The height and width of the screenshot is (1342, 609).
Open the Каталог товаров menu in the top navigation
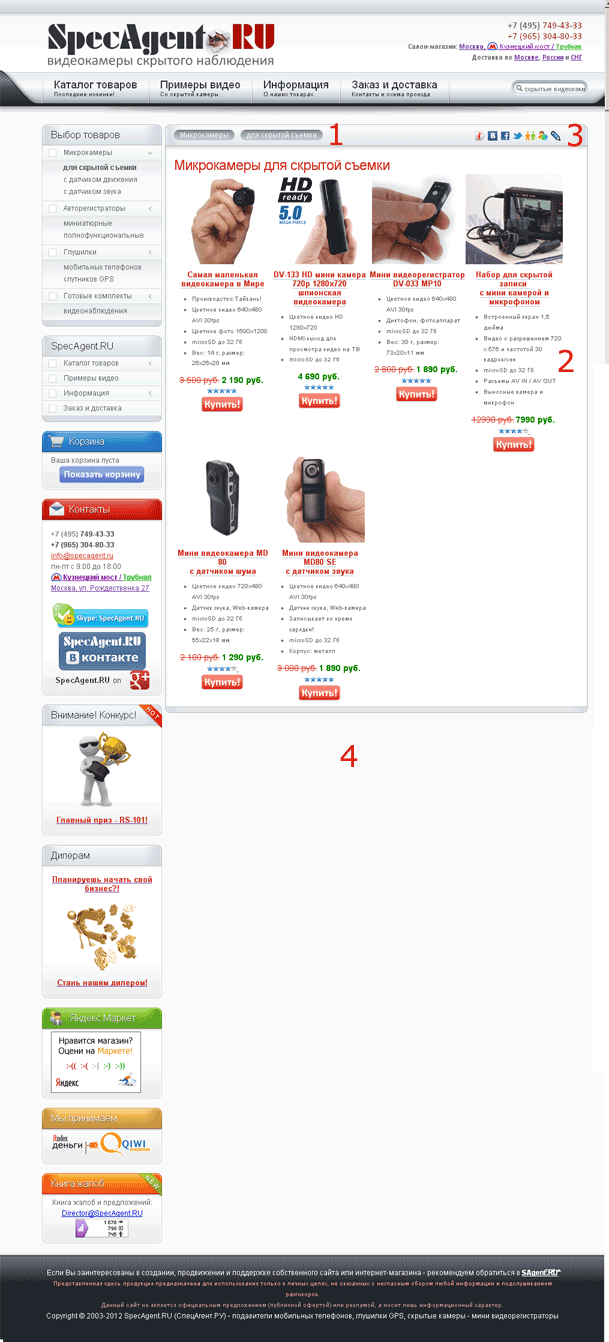click(x=95, y=89)
